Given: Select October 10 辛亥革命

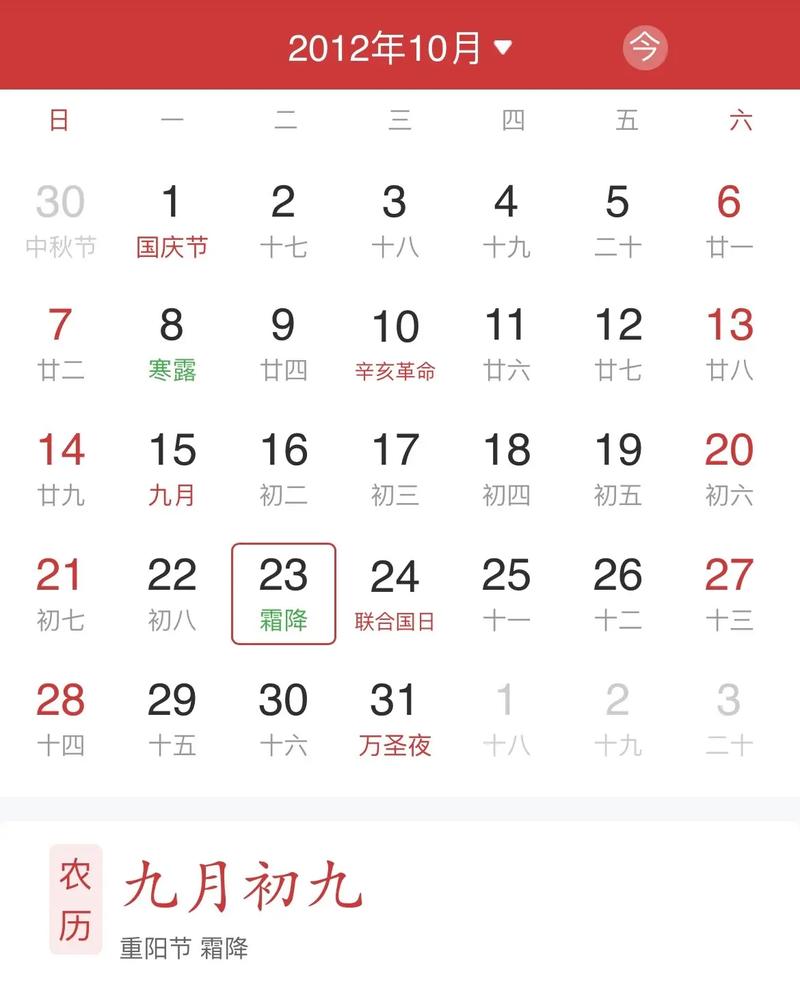Looking at the screenshot, I should [395, 345].
